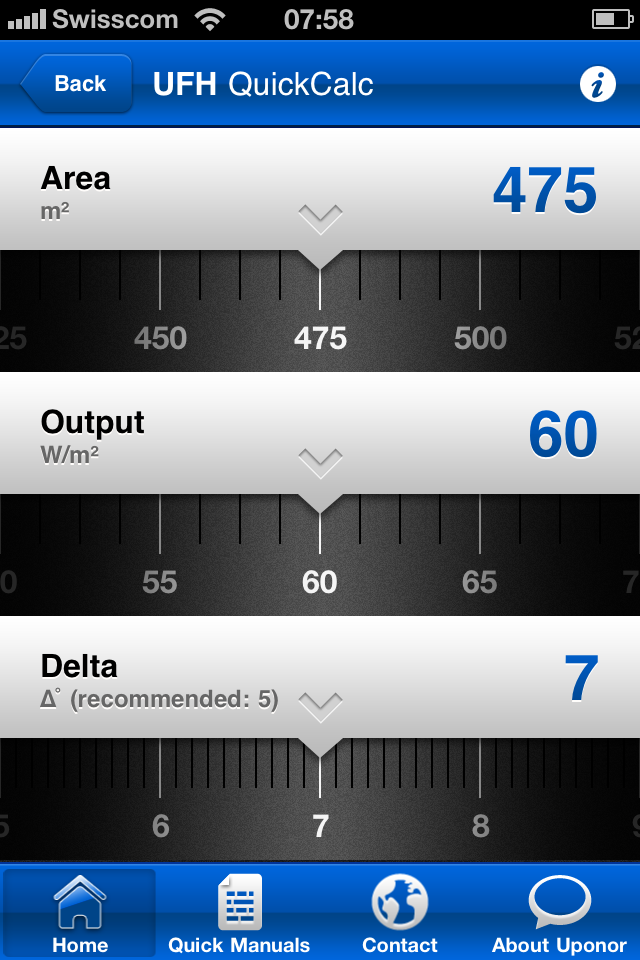Tap the Delta value 7
The height and width of the screenshot is (960, 640).
tap(581, 678)
